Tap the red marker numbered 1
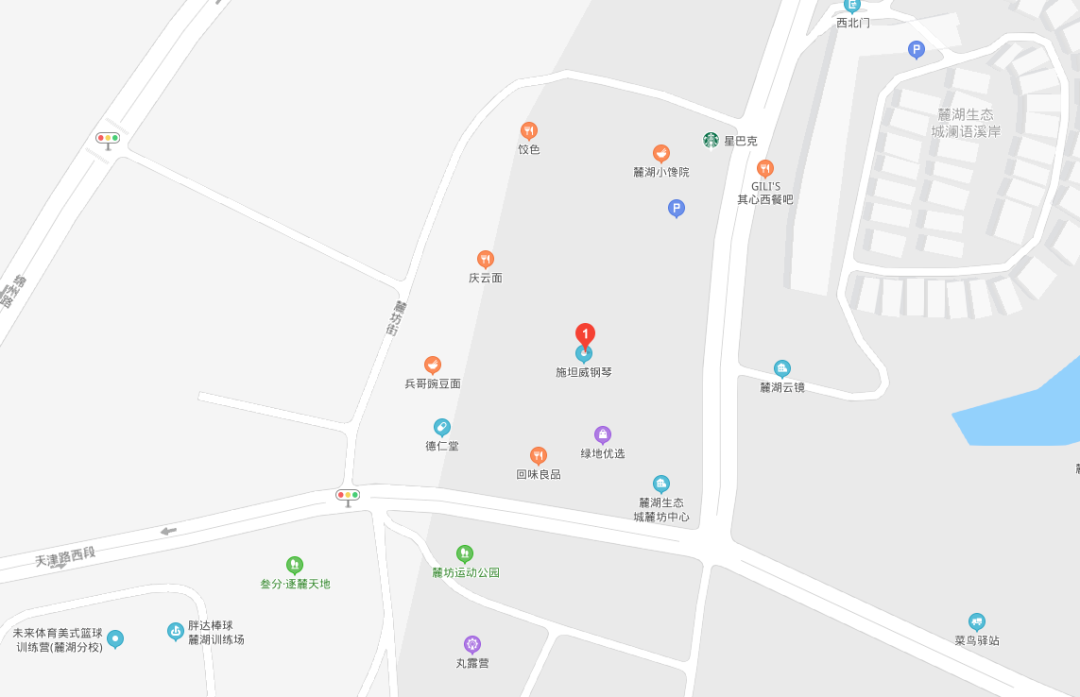Screen dimensions: 1080x697 [x=585, y=334]
